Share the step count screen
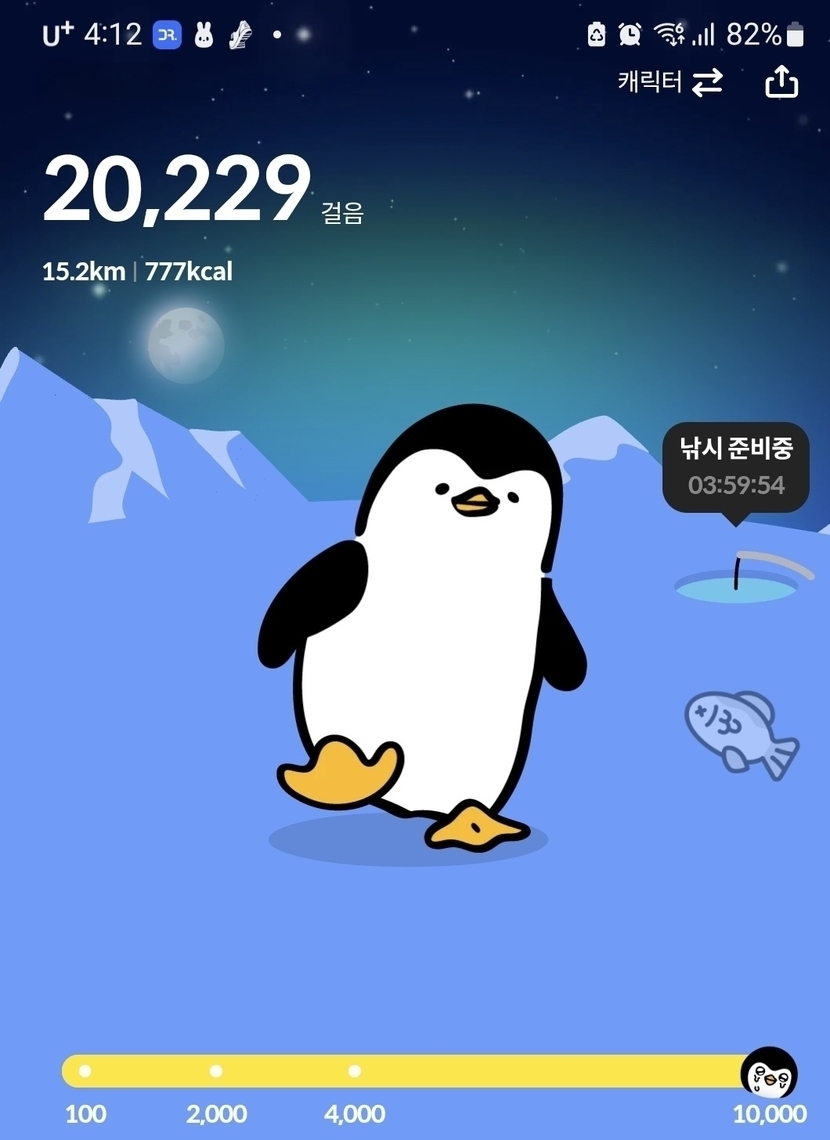This screenshot has height=1140, width=830. 781,82
